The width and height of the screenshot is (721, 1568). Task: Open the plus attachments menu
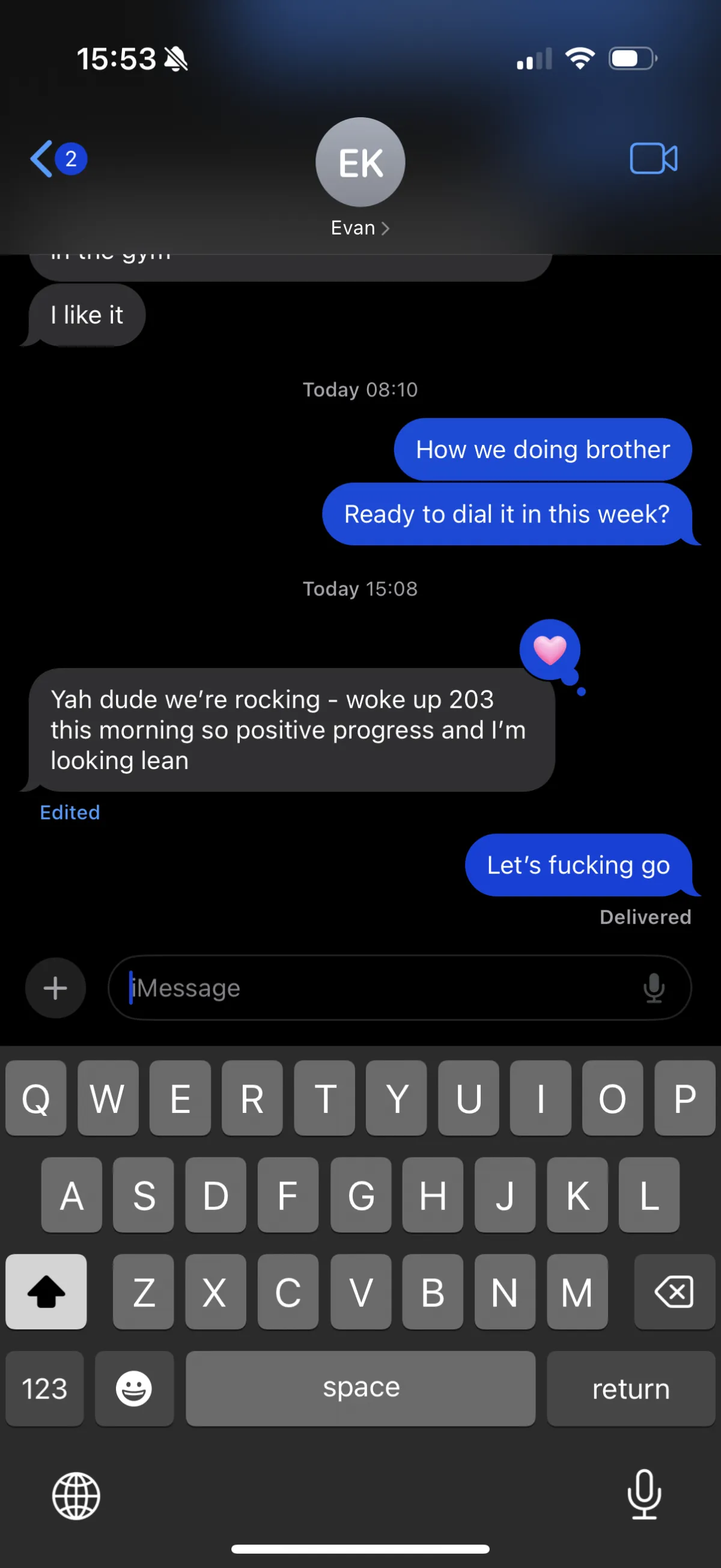click(55, 987)
